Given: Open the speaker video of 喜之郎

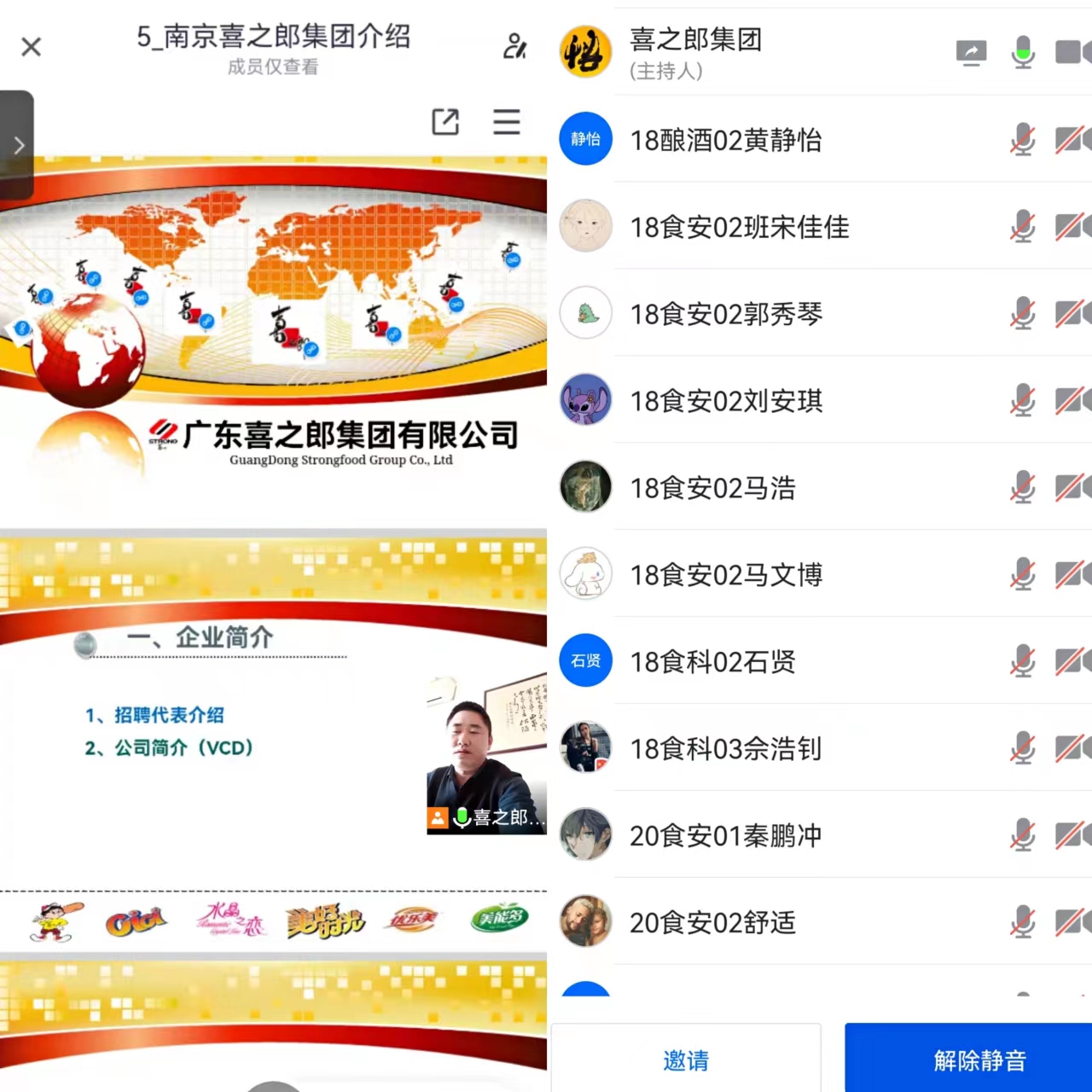Looking at the screenshot, I should coord(486,755).
